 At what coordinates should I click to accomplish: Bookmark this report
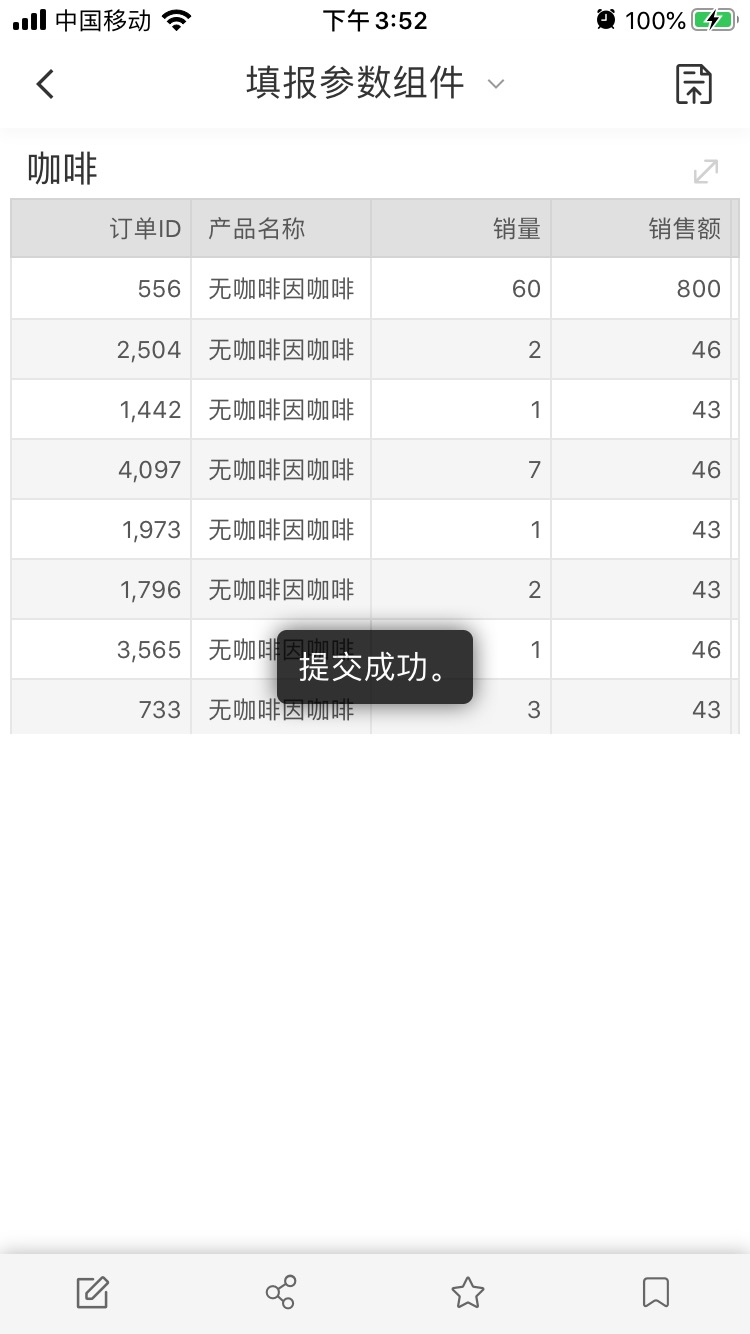(656, 1292)
